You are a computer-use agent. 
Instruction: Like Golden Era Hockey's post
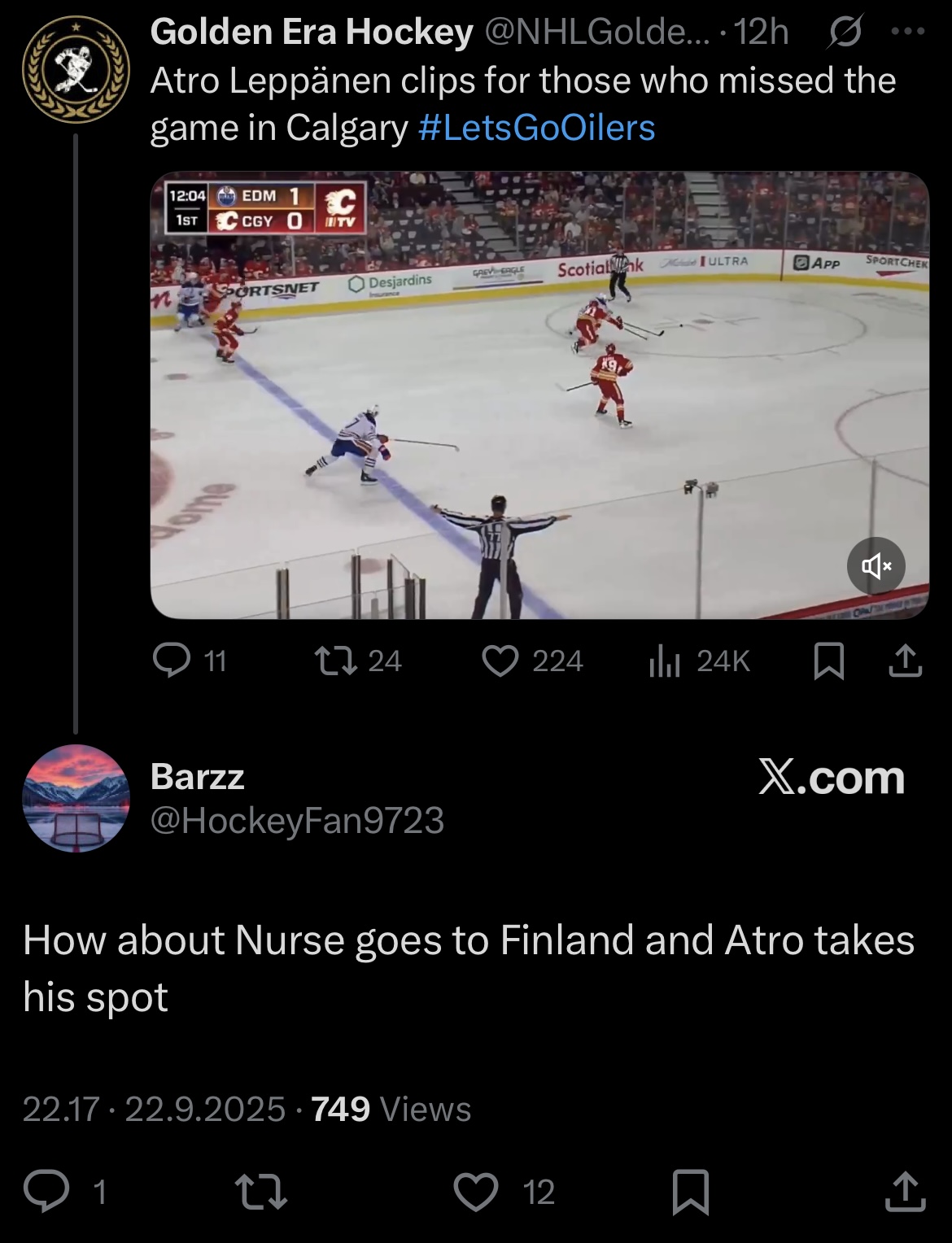click(x=500, y=661)
